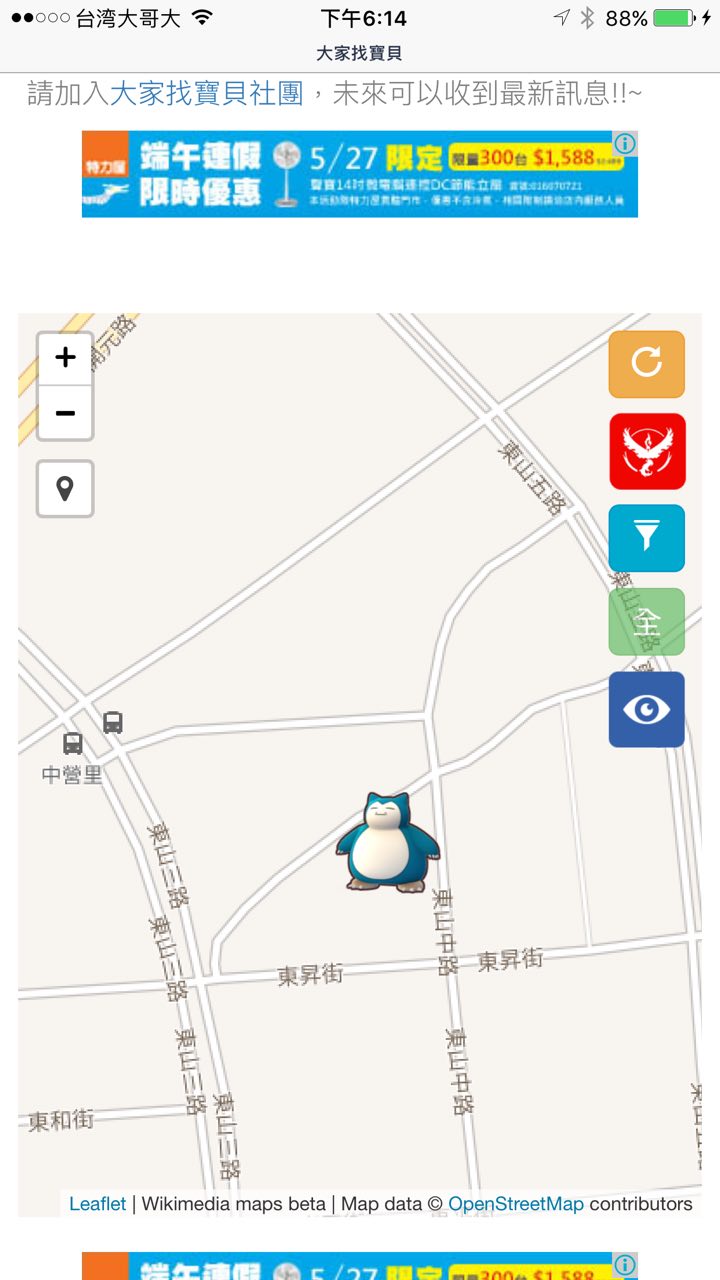Tap the Snorlax marker on the map
Screen dimensions: 720x1280
click(x=387, y=842)
